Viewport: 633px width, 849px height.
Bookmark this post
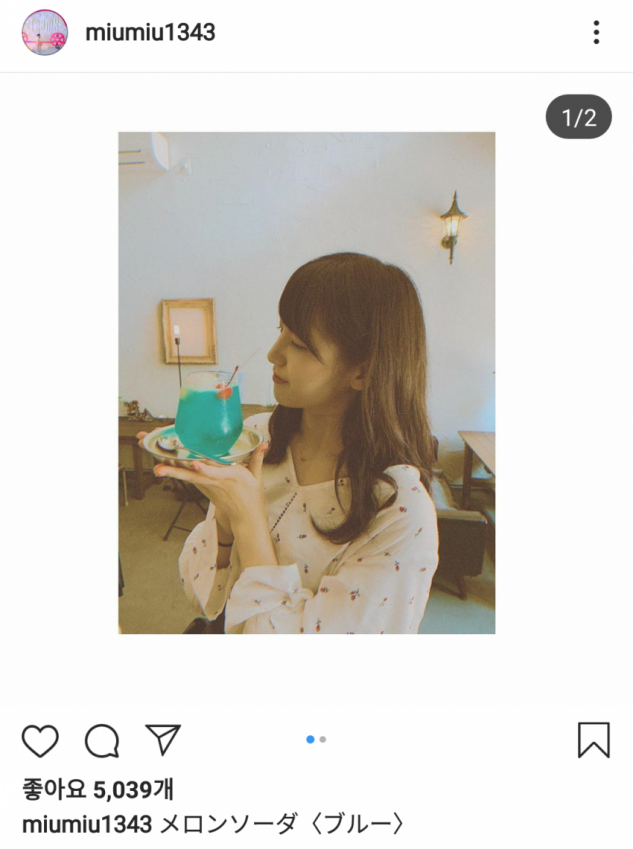tap(593, 740)
